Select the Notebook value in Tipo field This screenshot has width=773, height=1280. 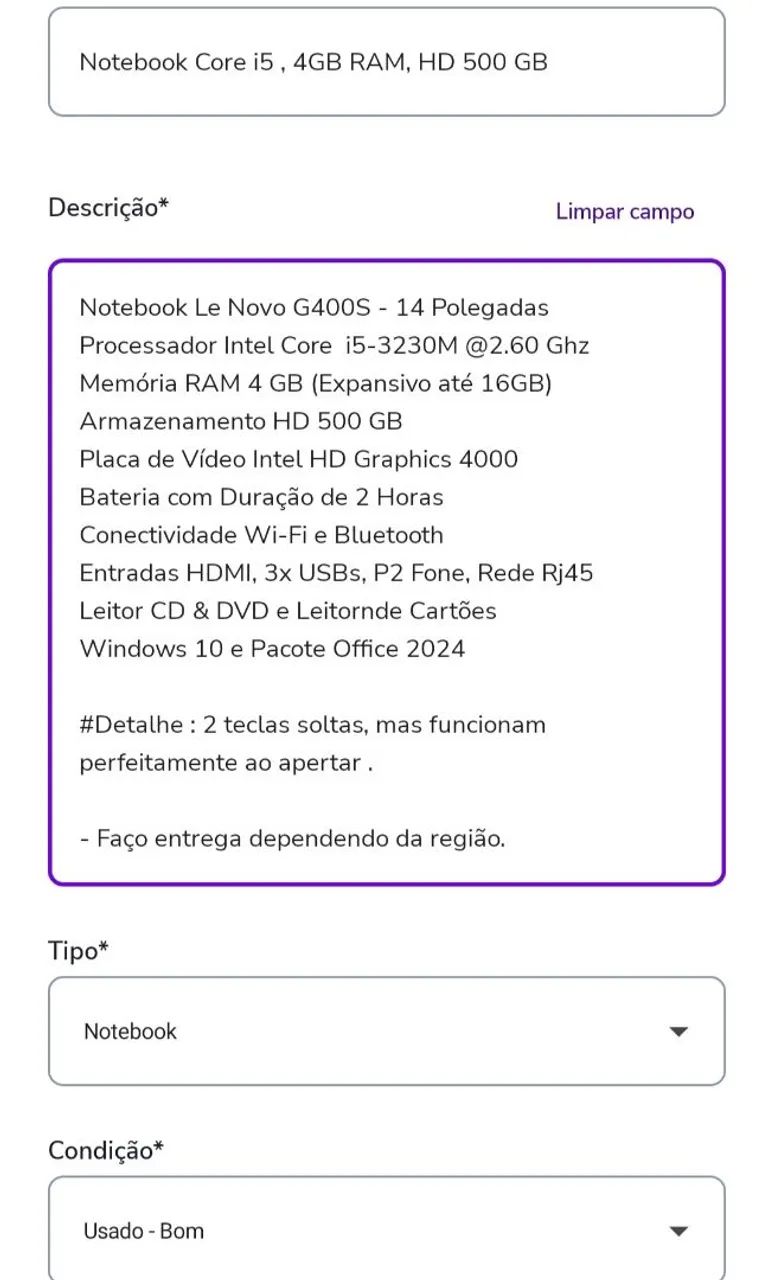tap(131, 1031)
